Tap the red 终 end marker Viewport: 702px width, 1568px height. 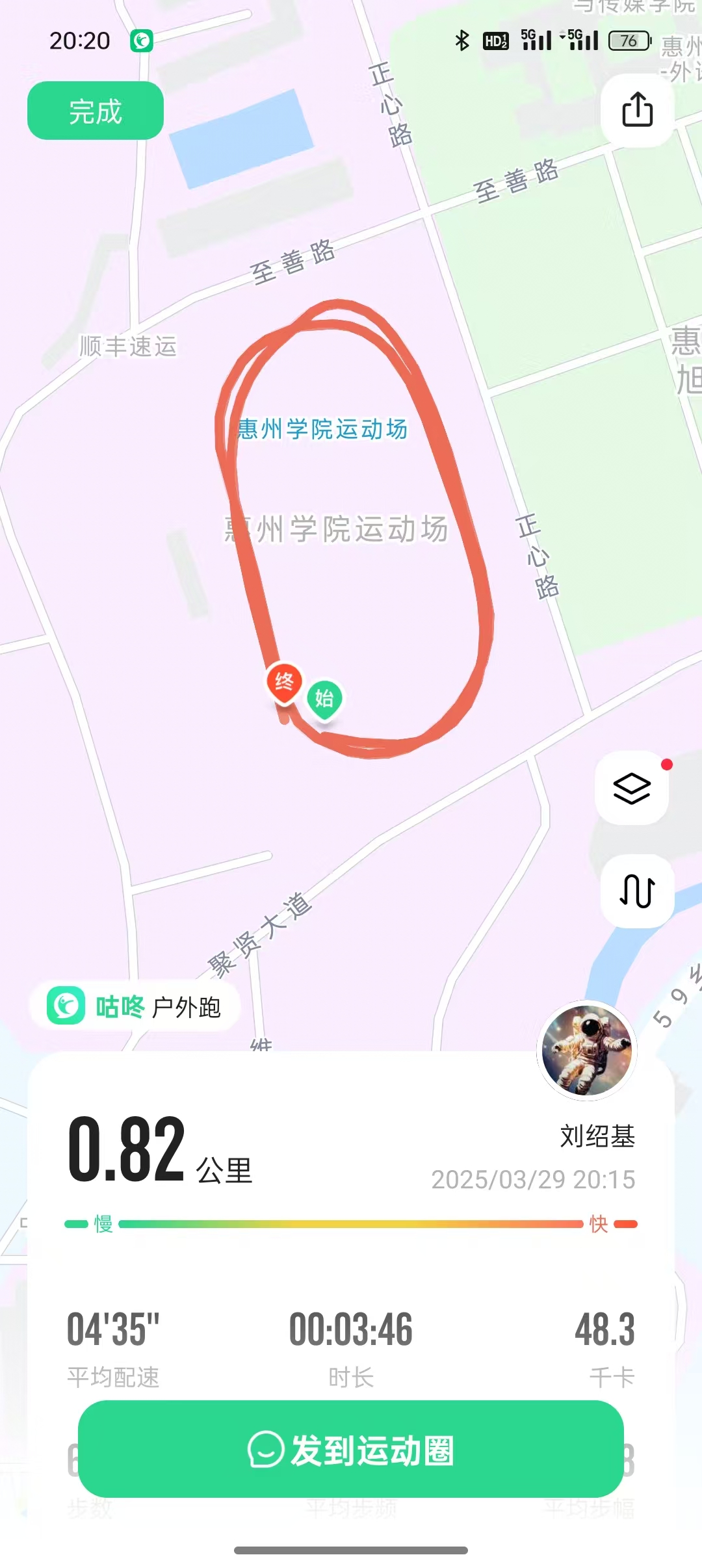(284, 682)
